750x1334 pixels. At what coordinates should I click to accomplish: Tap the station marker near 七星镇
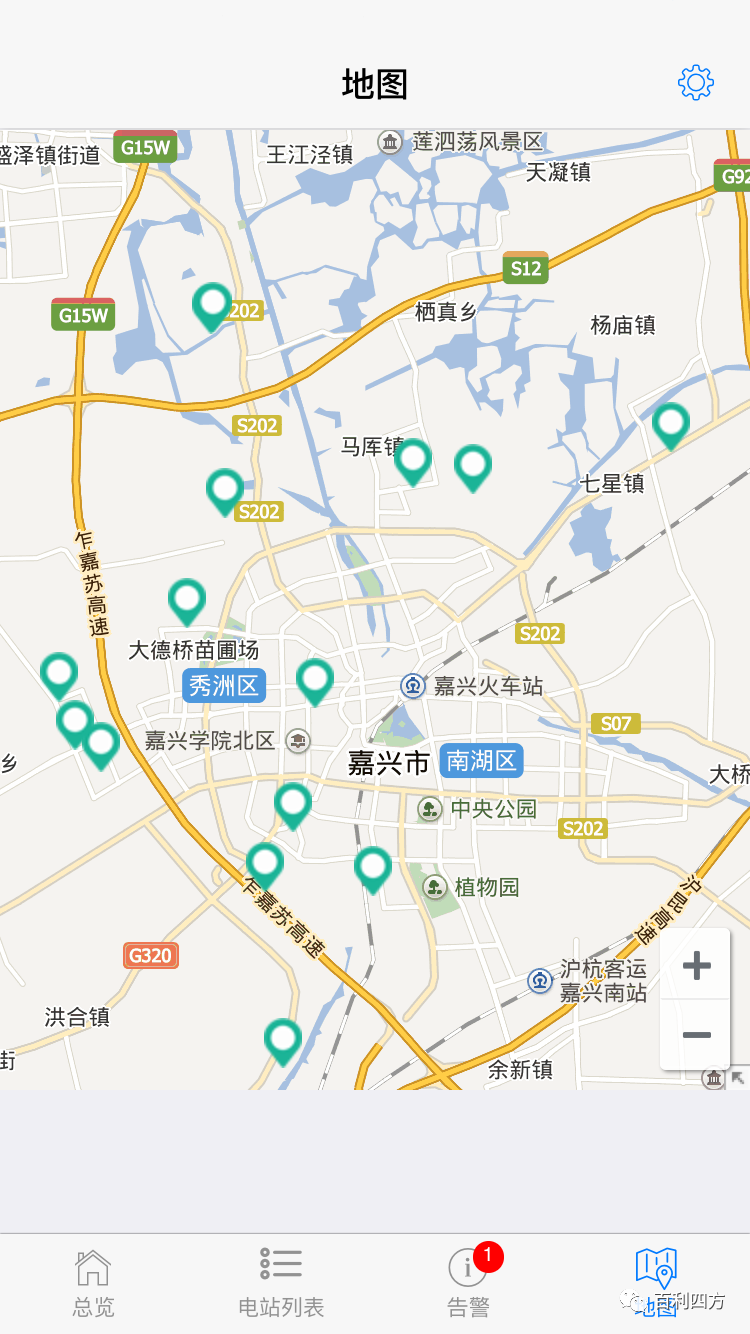[671, 424]
